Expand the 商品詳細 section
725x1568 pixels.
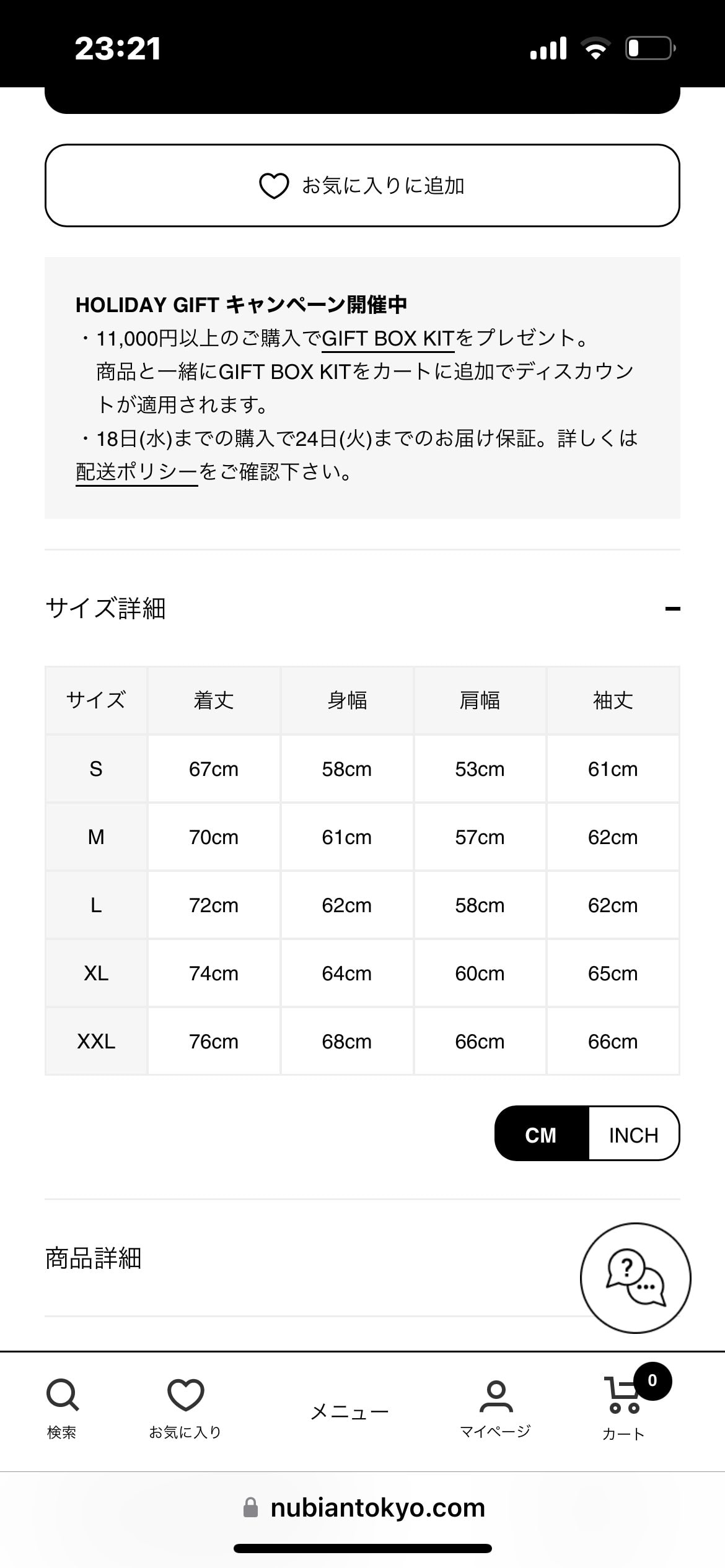click(x=310, y=1258)
